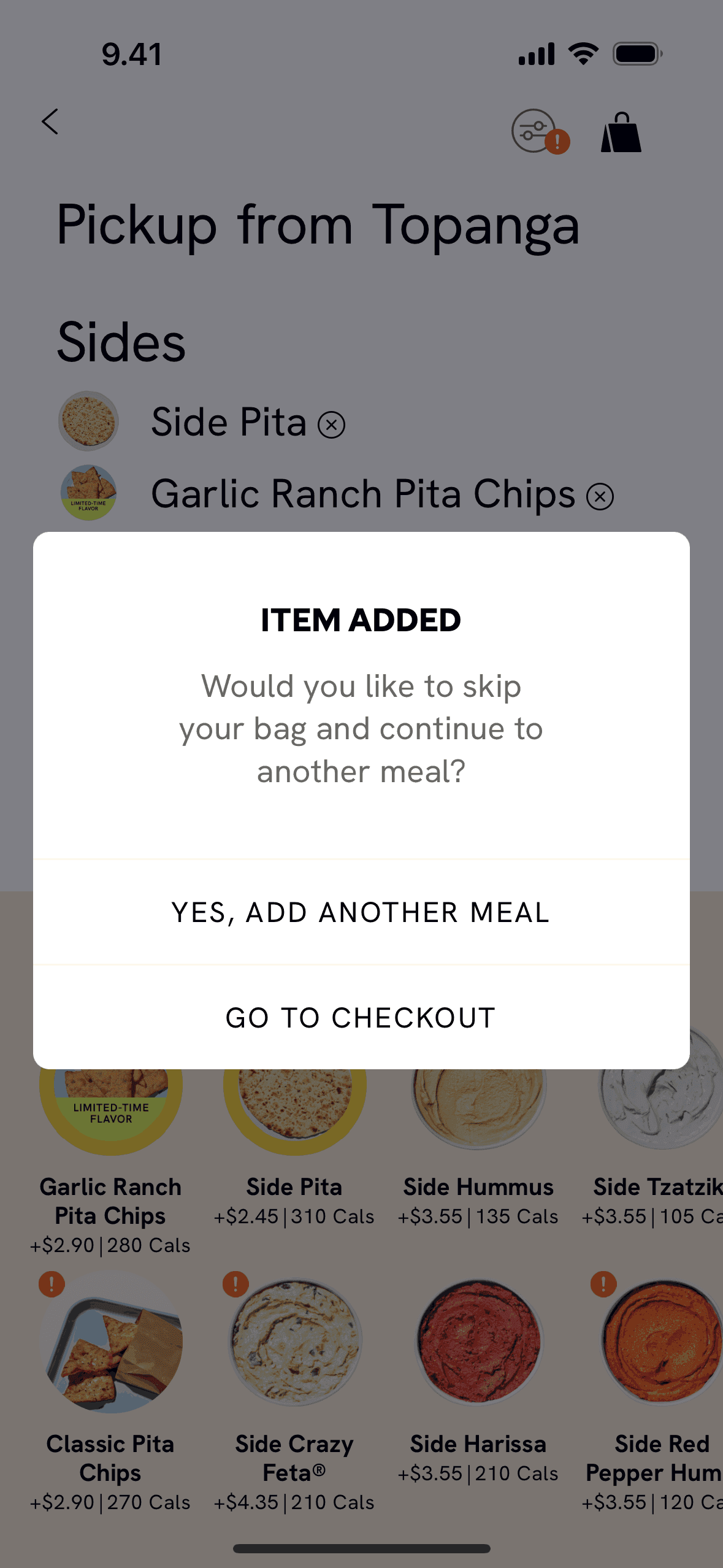Go back with the arrow icon
Image resolution: width=723 pixels, height=1568 pixels.
50,121
